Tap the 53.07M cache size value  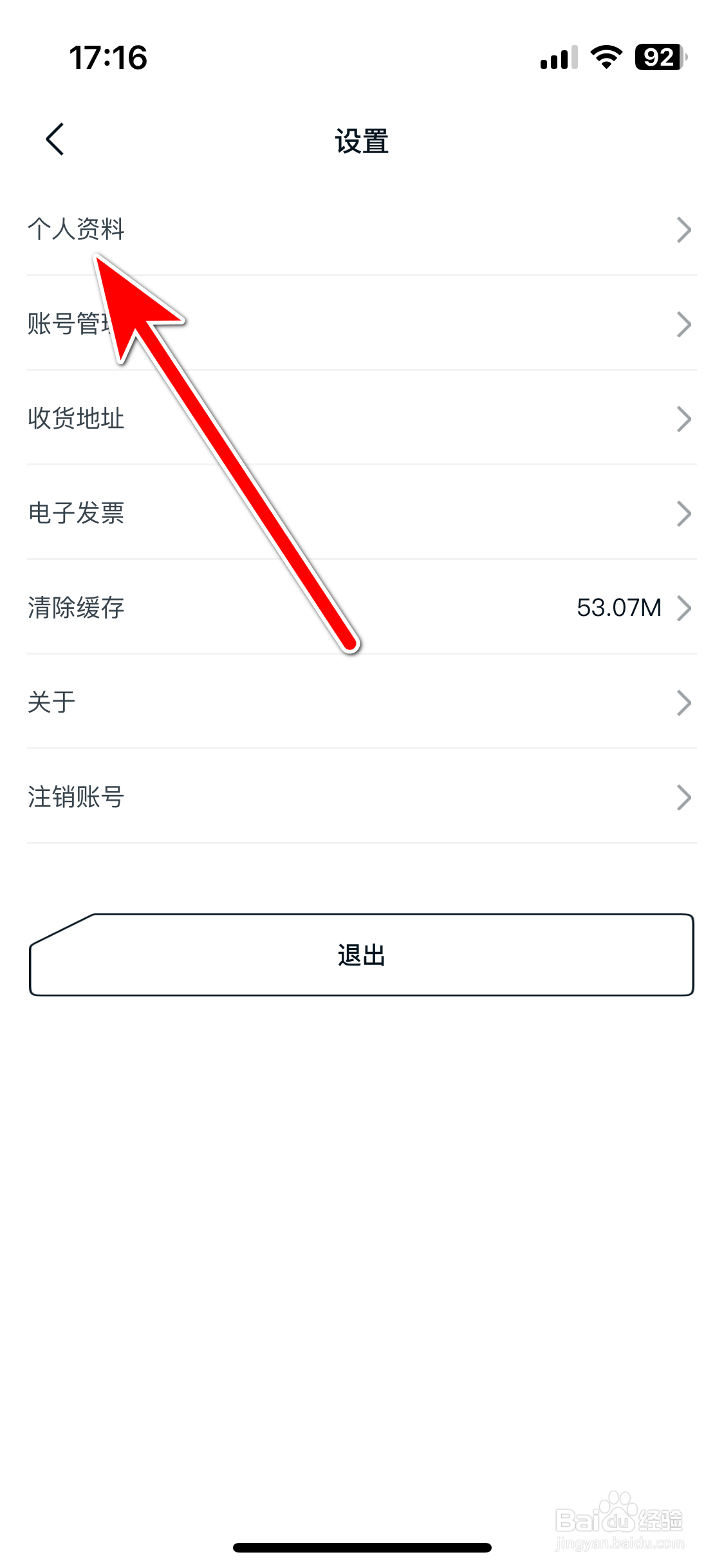pos(618,608)
